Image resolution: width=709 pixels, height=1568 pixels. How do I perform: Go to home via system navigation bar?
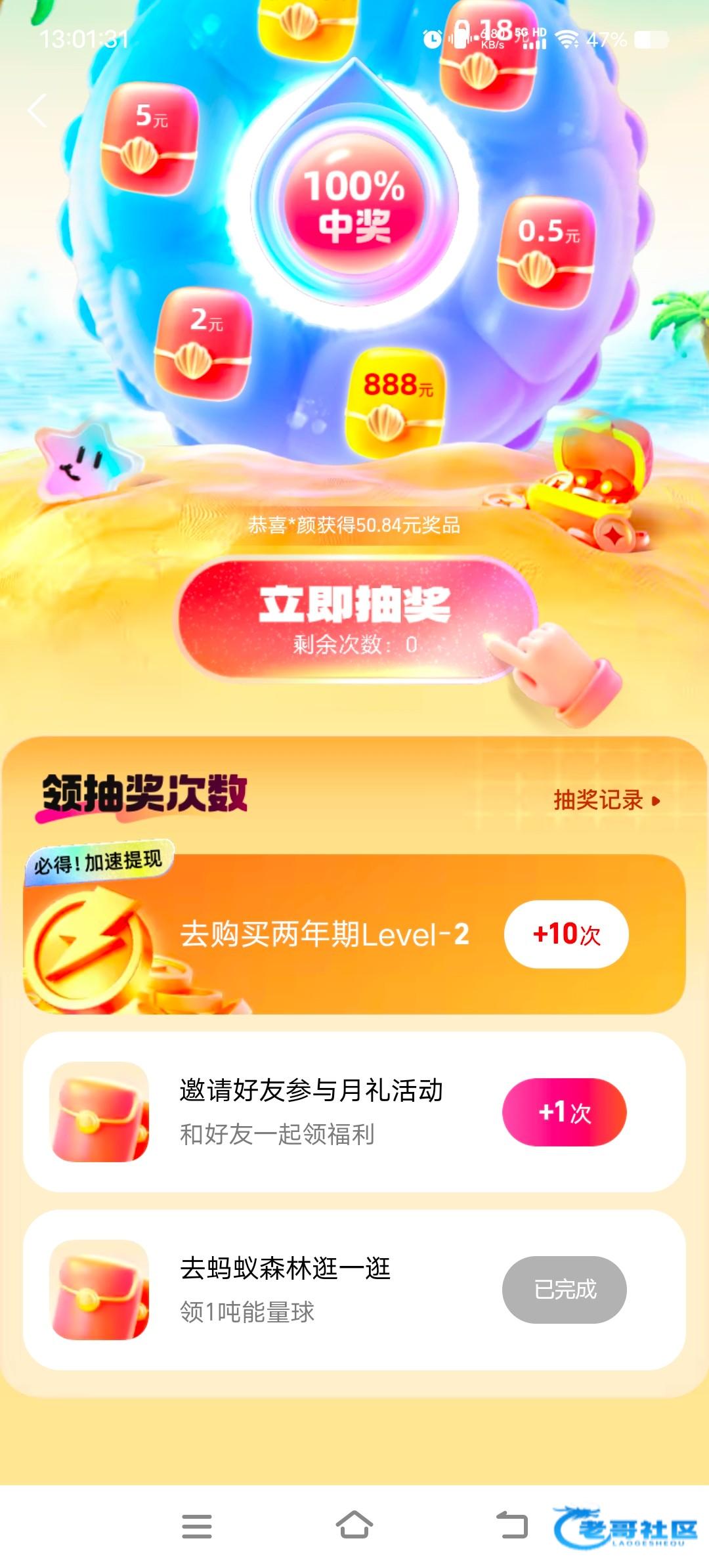tap(354, 1525)
